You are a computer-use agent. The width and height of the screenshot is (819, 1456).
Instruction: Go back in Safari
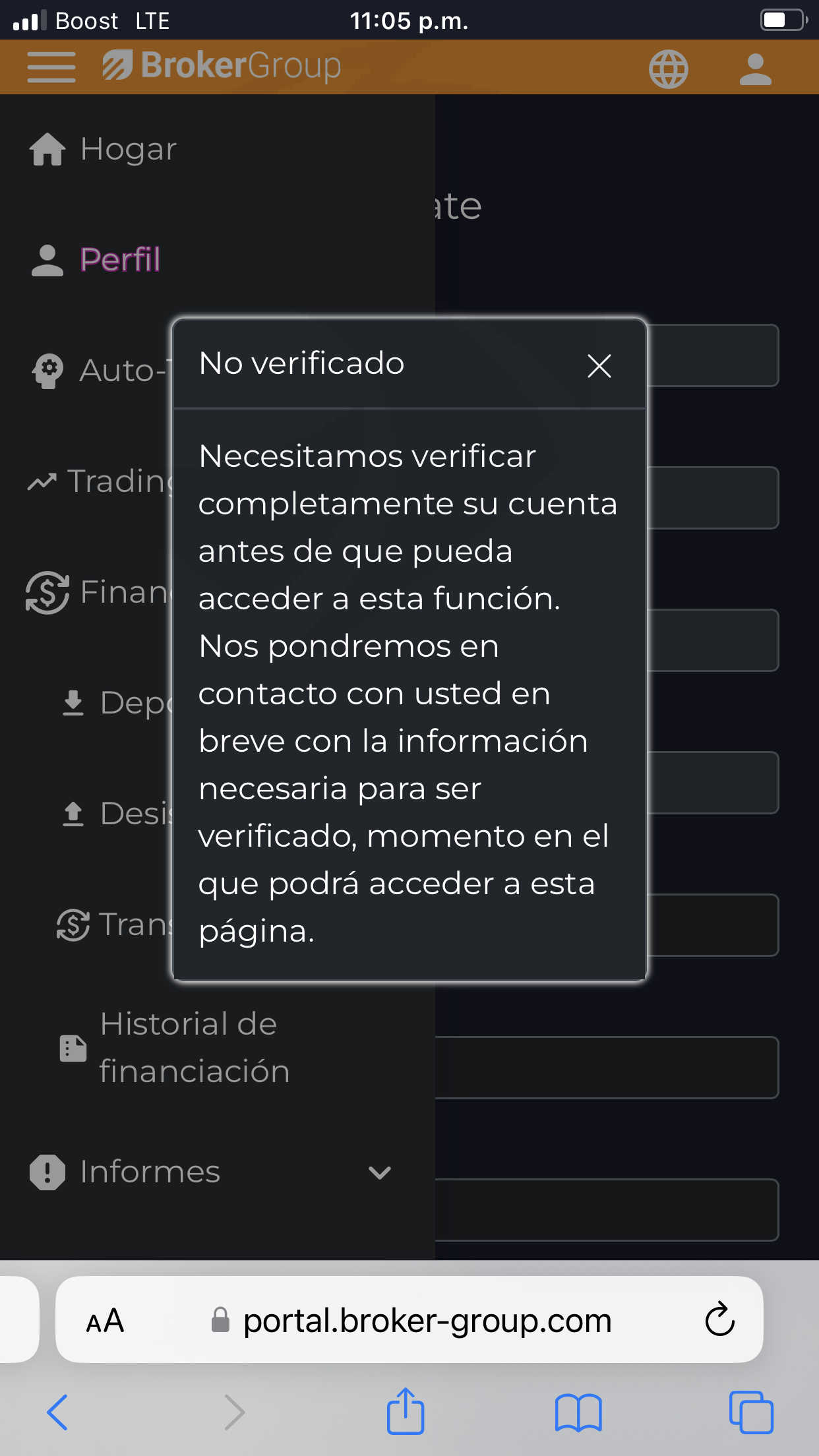(57, 1412)
